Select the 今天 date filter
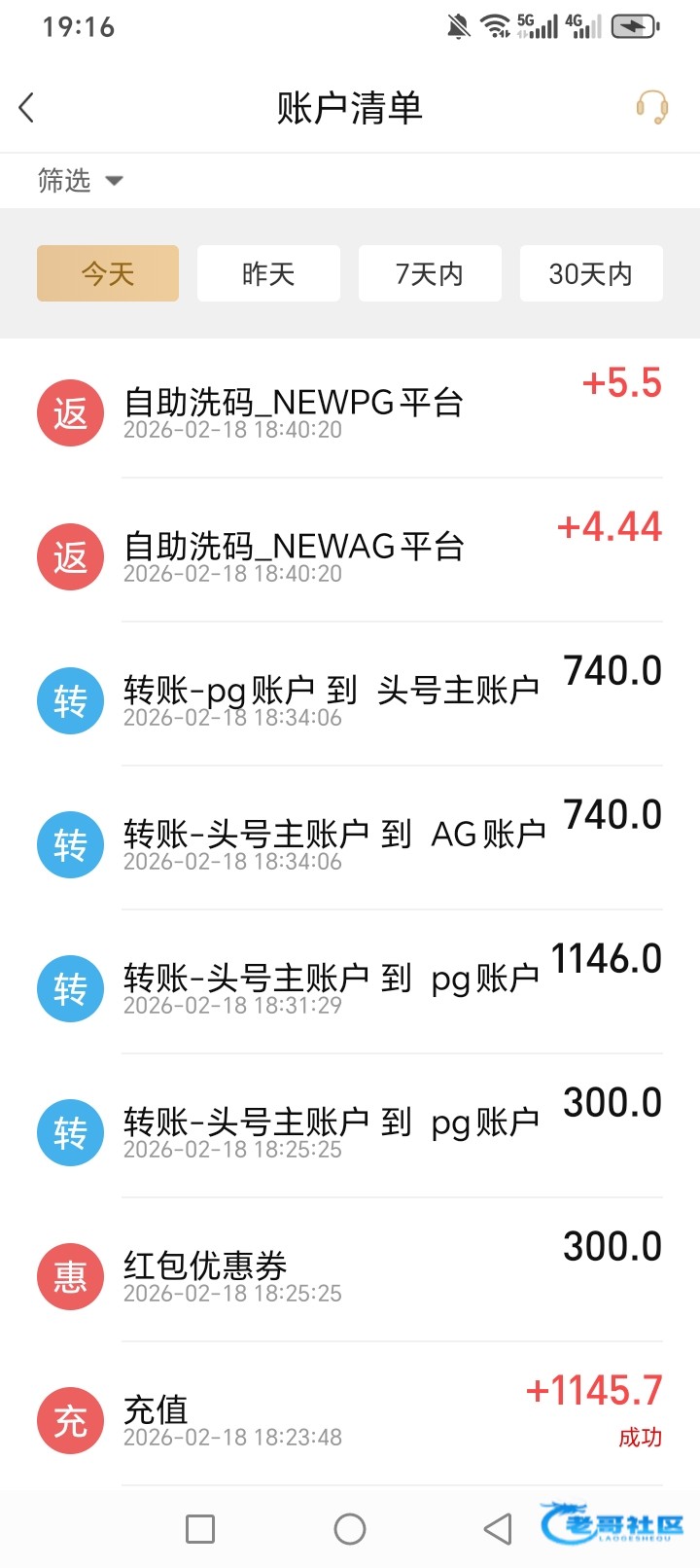Image resolution: width=700 pixels, height=1568 pixels. click(108, 273)
